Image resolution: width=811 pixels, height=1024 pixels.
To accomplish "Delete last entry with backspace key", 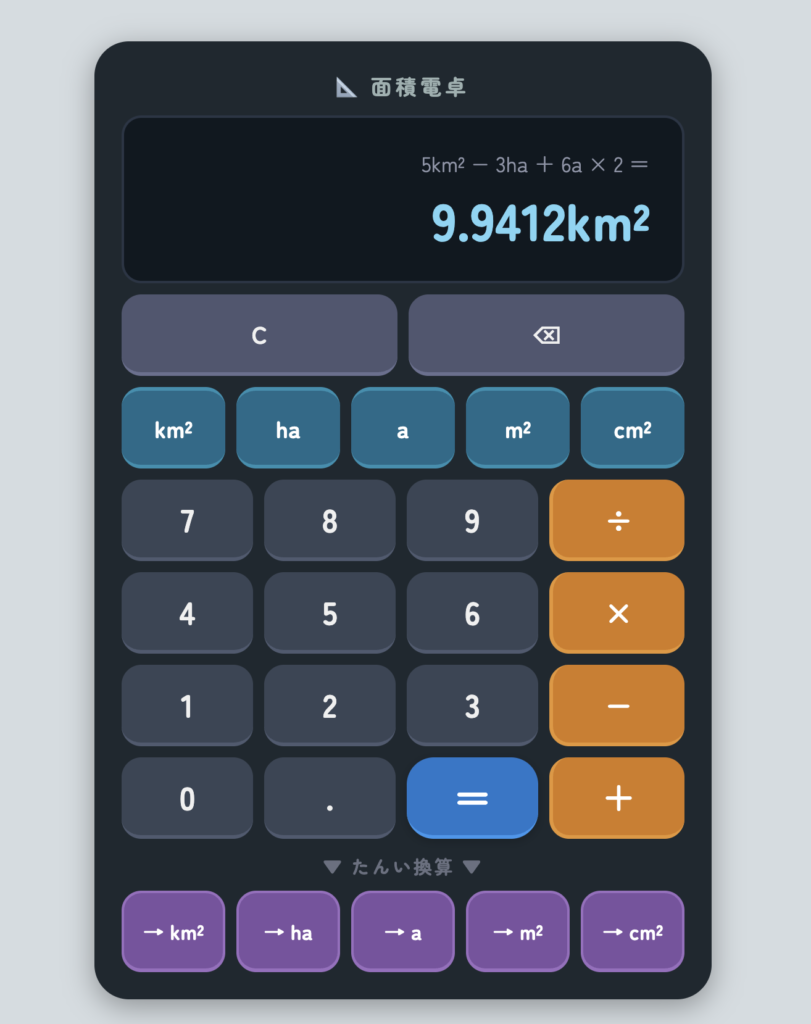I will pos(546,335).
